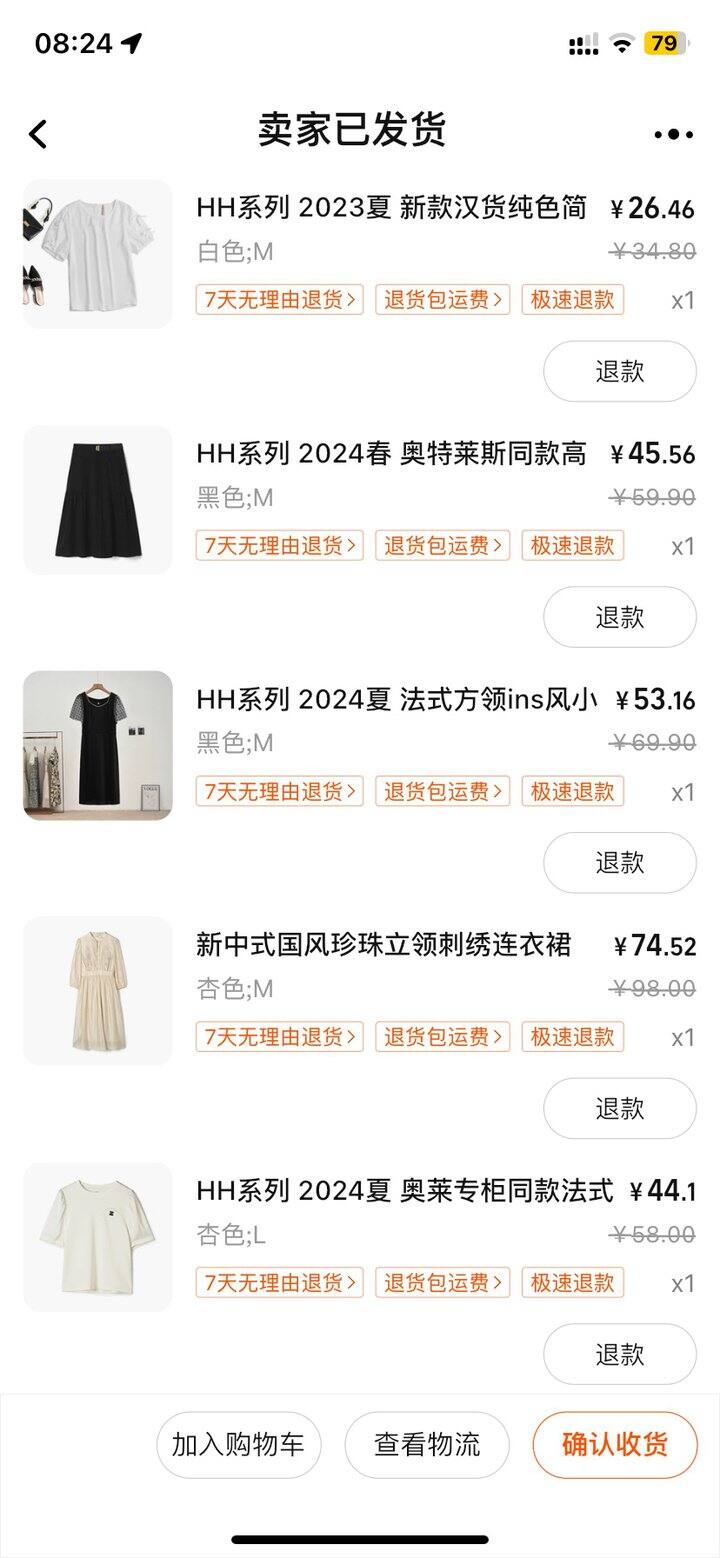
Task: Open 7天无理由退货 for the 法式方领 dress
Action: click(x=279, y=791)
